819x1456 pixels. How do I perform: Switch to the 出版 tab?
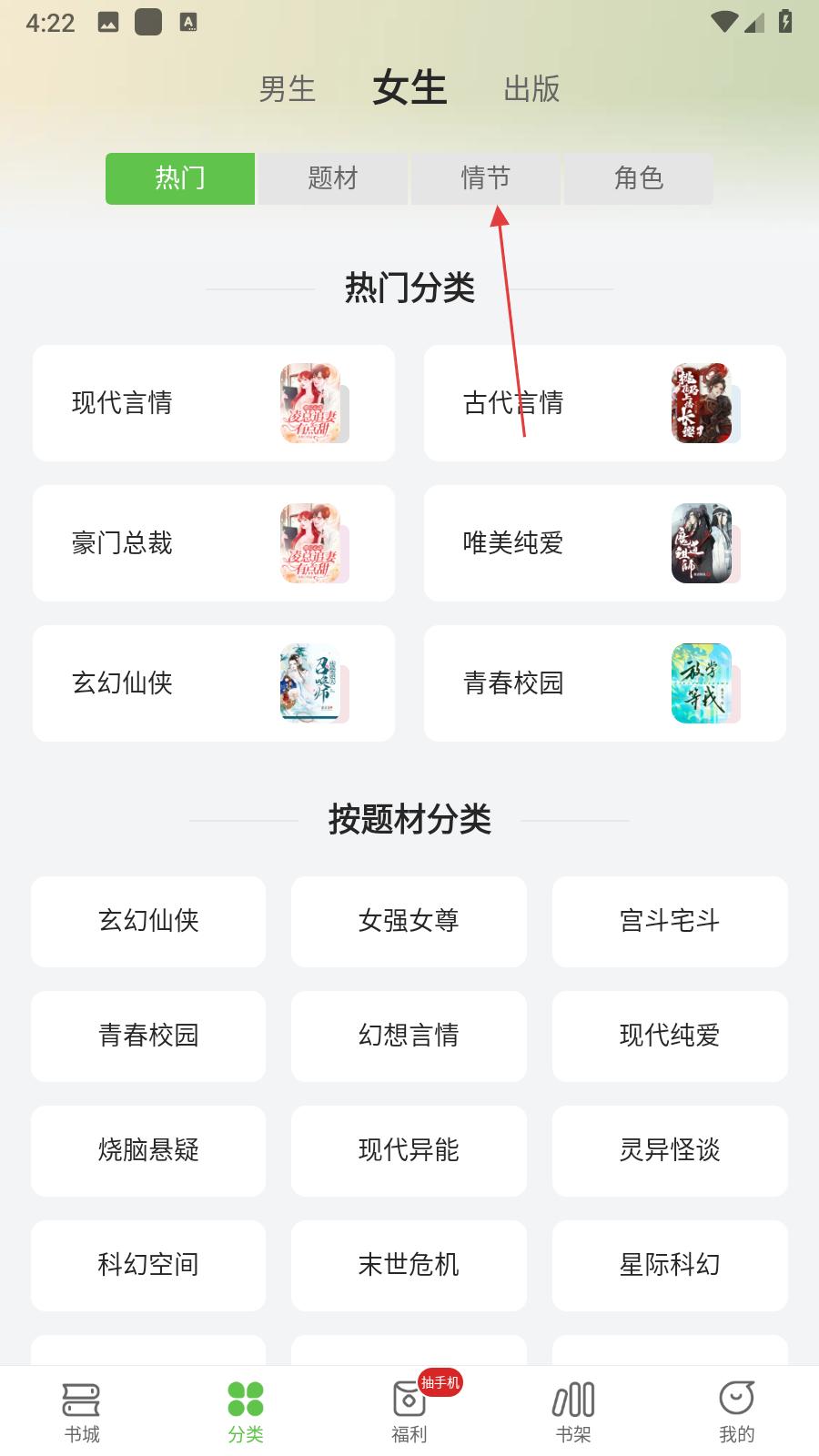[531, 89]
